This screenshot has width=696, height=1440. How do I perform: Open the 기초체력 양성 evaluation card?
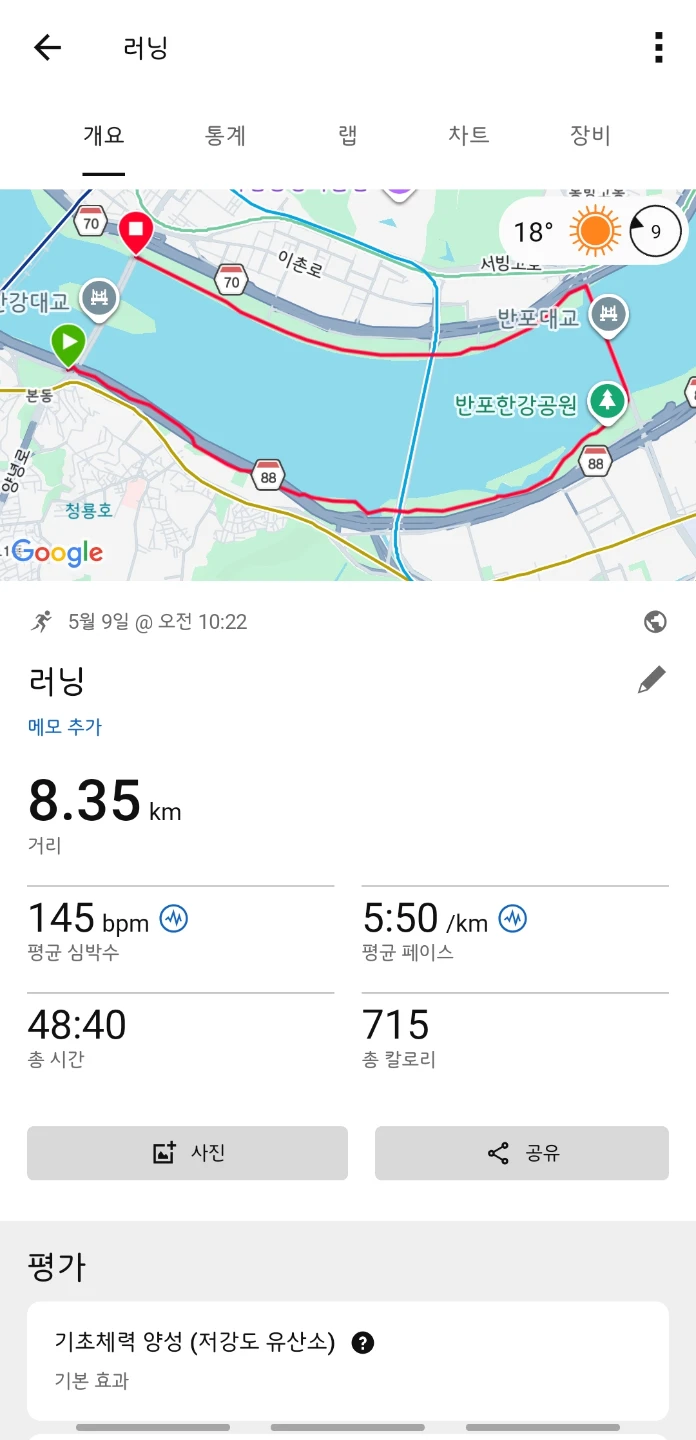[x=348, y=1361]
